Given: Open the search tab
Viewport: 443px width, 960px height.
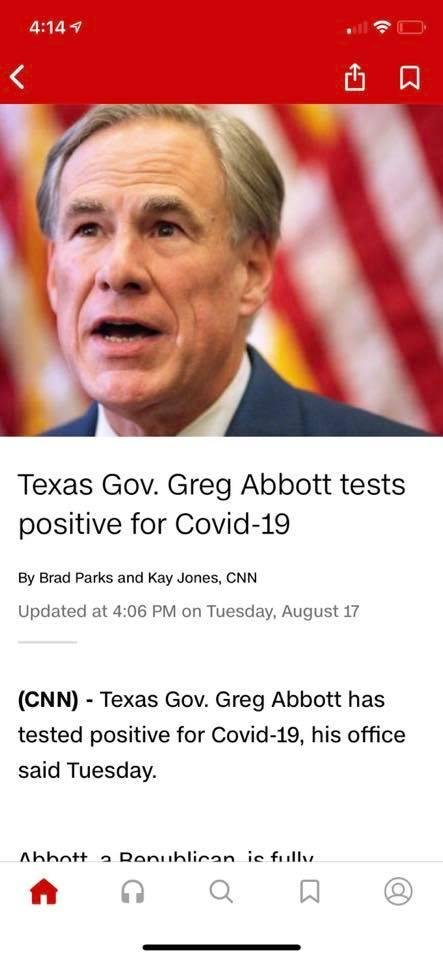Looking at the screenshot, I should [221, 891].
